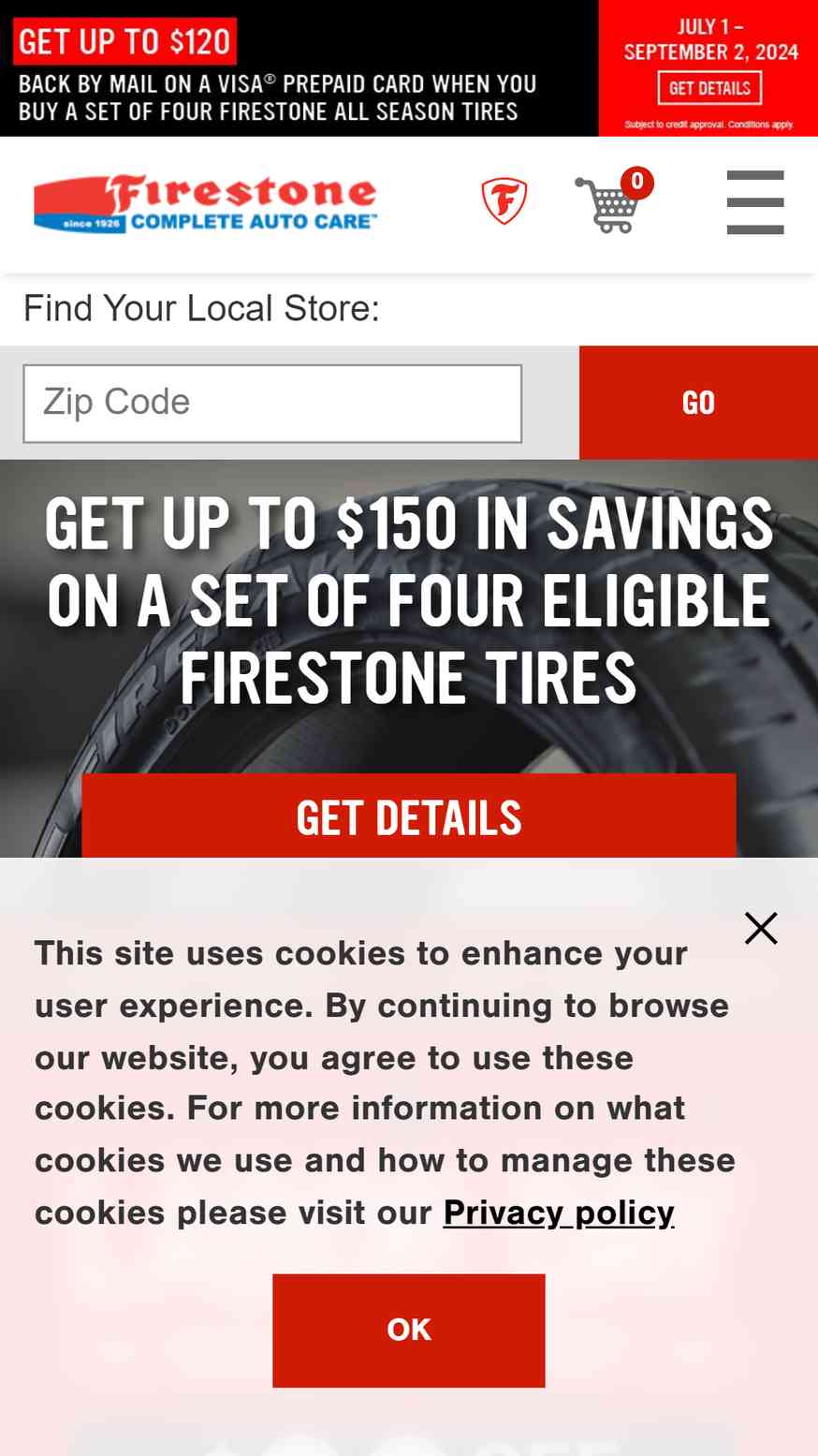818x1456 pixels.
Task: Accept cookies with the OK button
Action: (409, 1331)
